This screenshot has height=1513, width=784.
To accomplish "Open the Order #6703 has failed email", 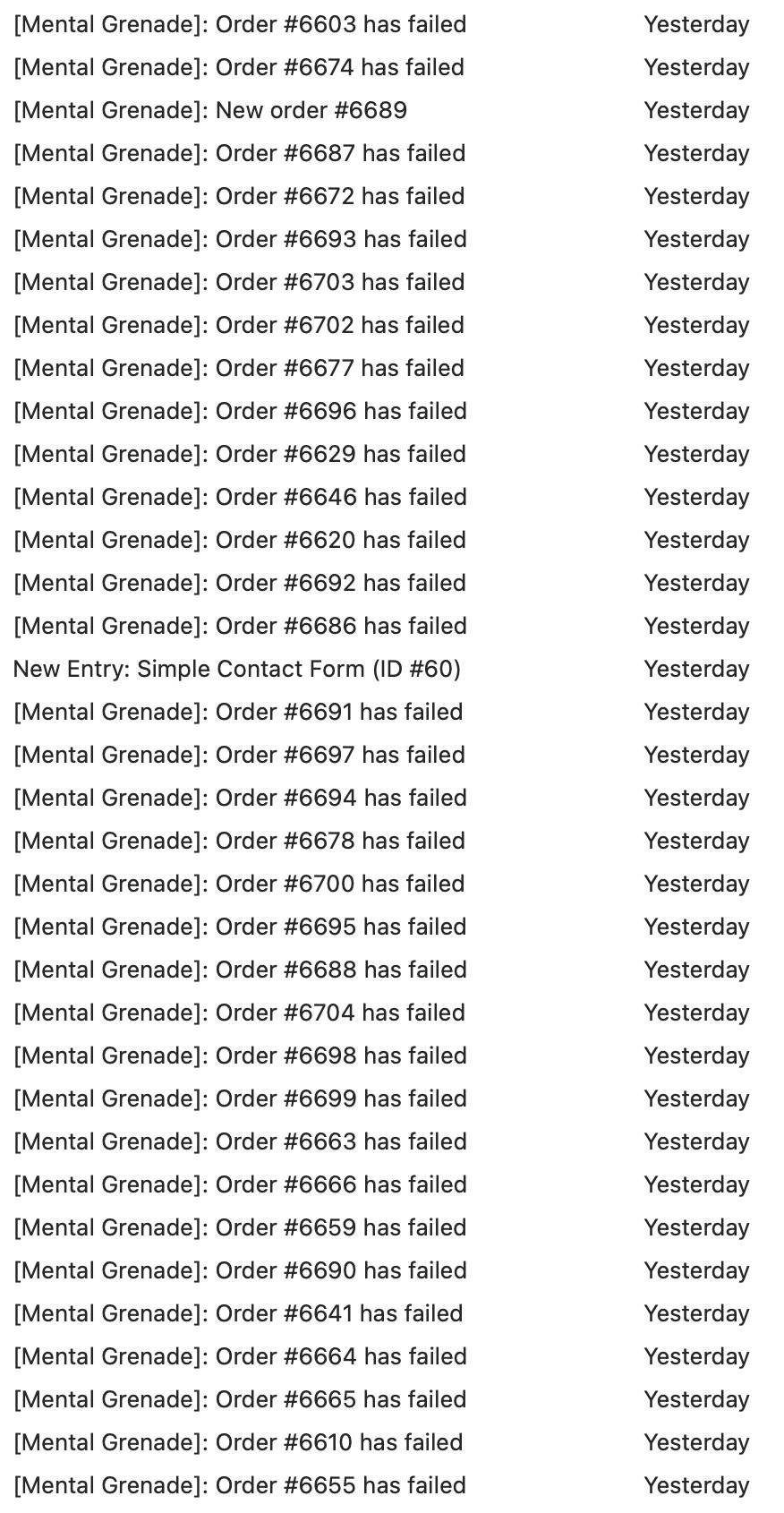I will coord(392,282).
